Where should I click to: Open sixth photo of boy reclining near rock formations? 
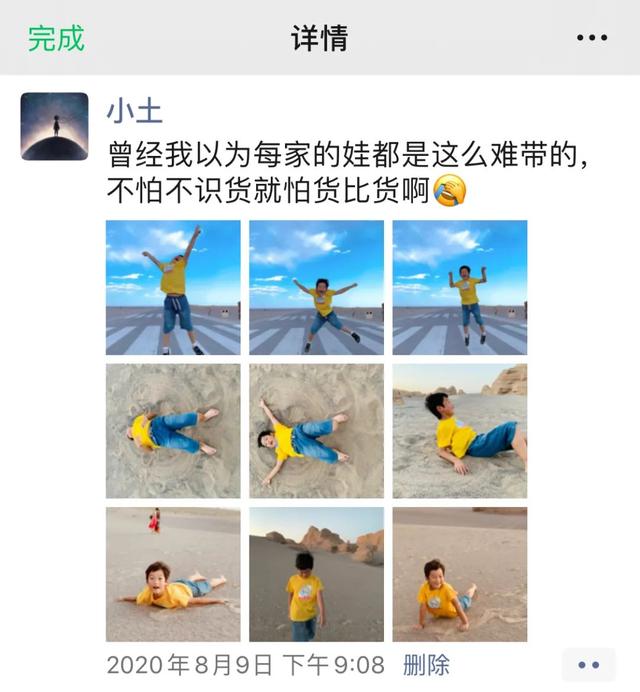pos(459,431)
